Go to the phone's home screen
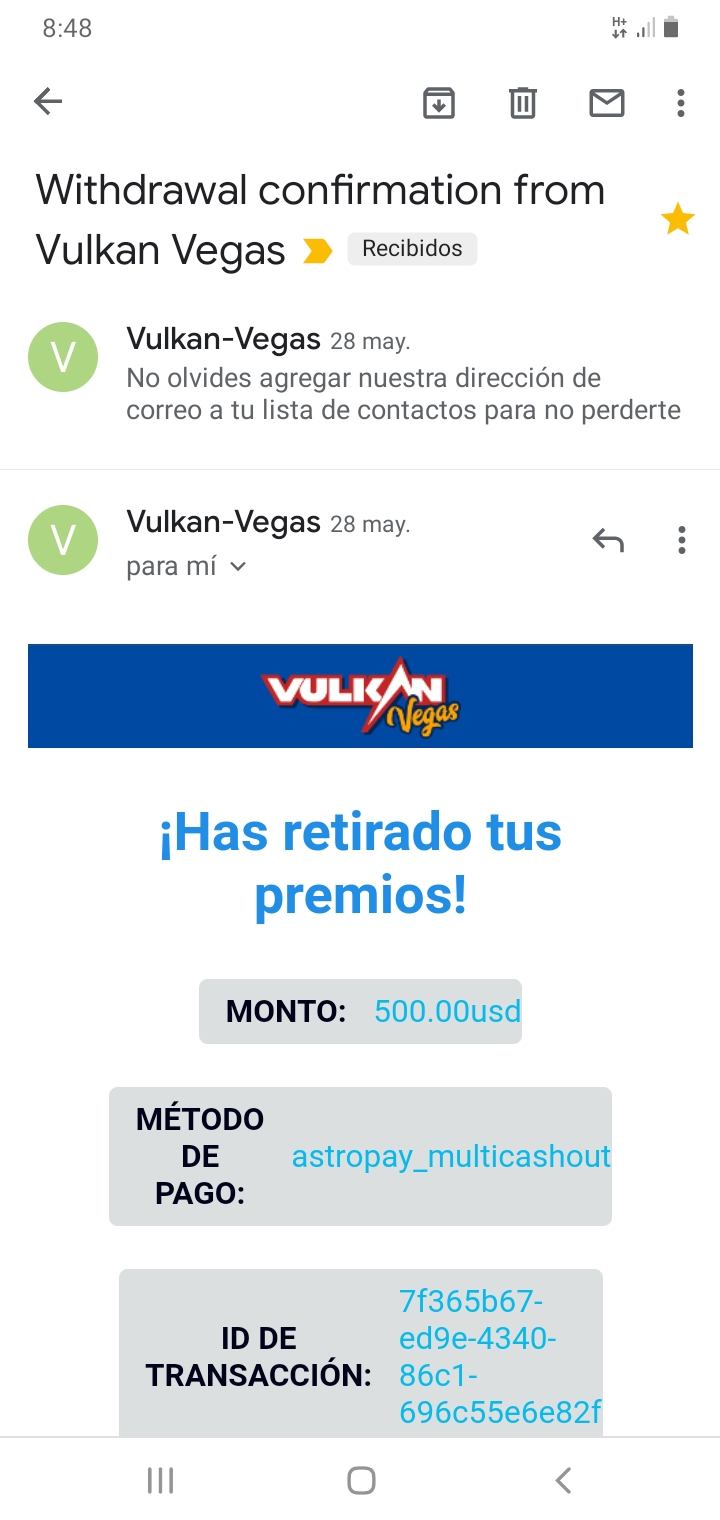Screen dimensions: 720x1520 pyautogui.click(x=361, y=1480)
